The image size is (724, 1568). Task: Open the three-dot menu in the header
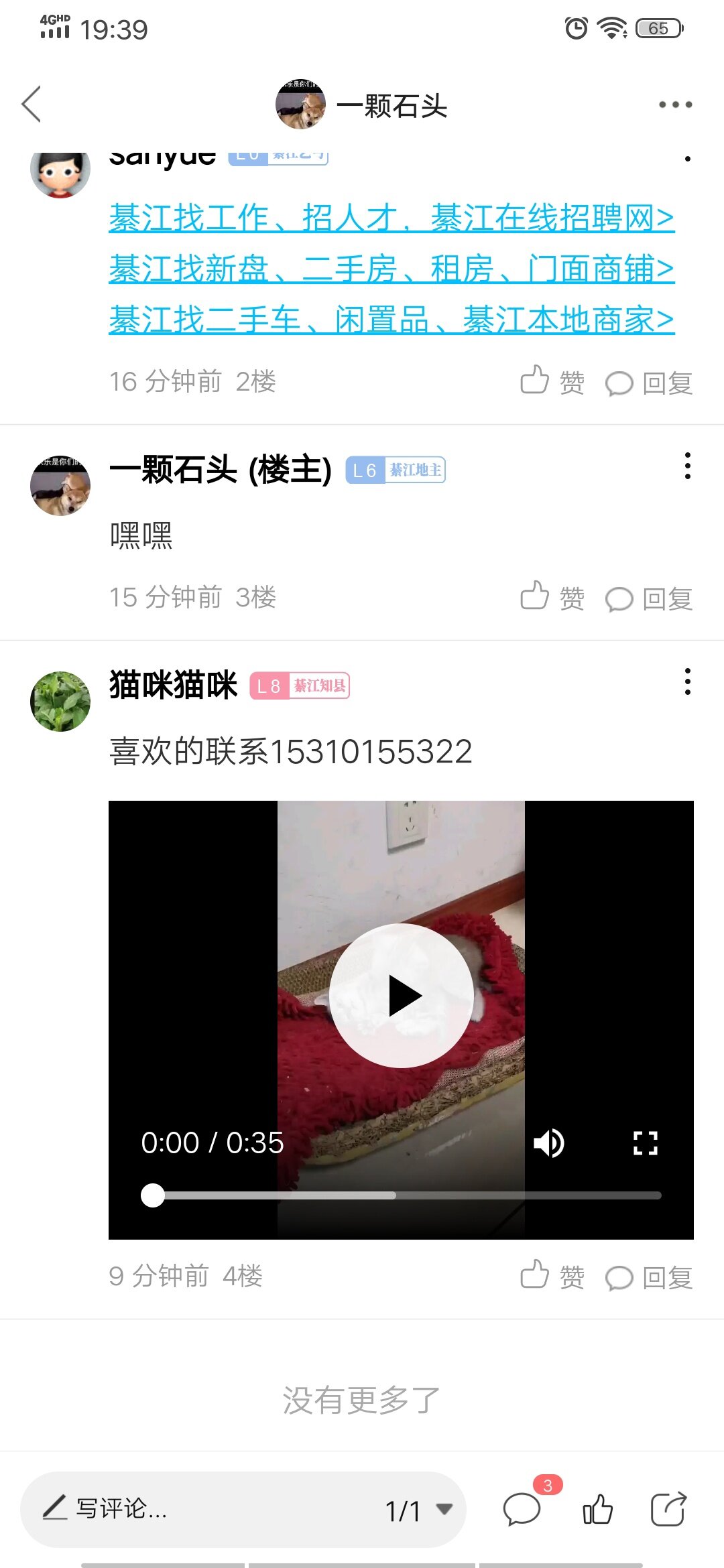675,105
